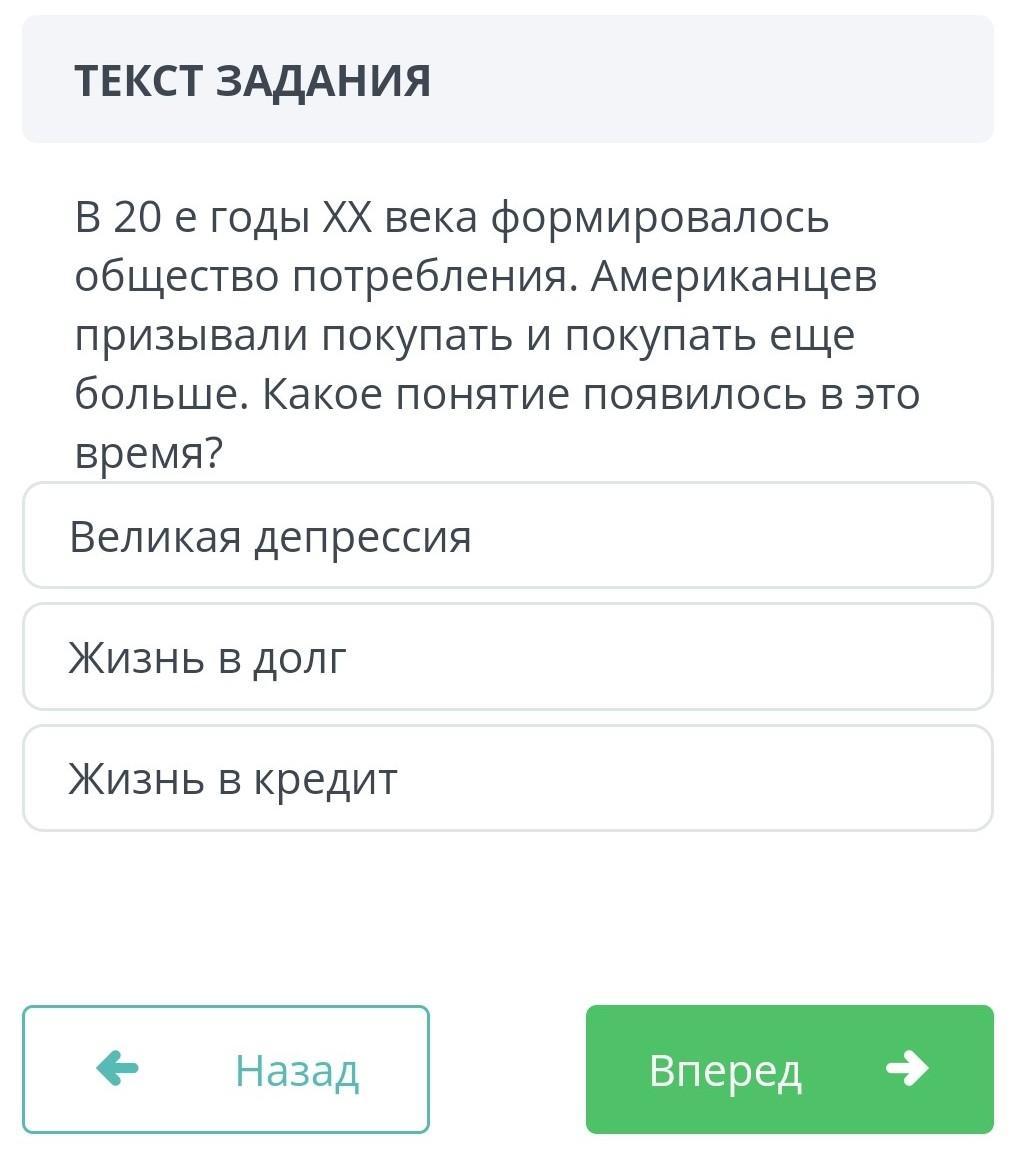This screenshot has width=1026, height=1155.
Task: Go back with the Назад button
Action: click(x=226, y=1070)
